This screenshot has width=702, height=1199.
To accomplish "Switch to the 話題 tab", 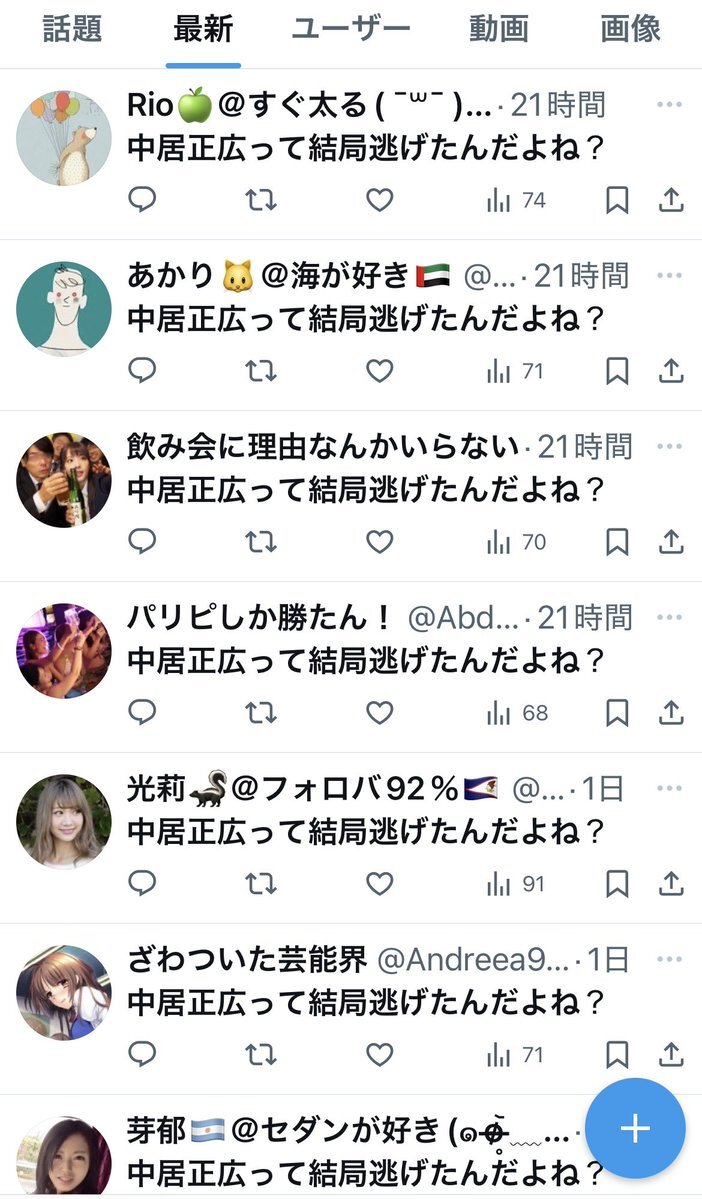I will pos(72,29).
